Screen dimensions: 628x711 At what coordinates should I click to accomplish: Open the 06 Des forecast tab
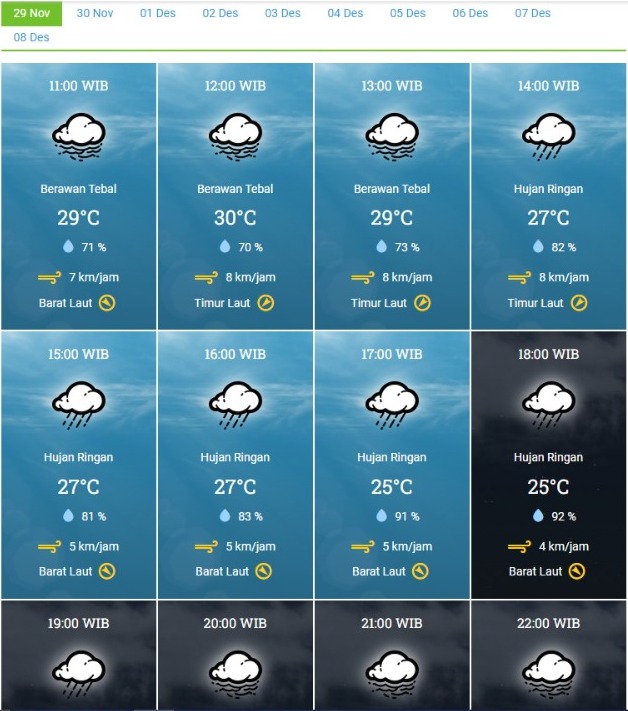pyautogui.click(x=470, y=13)
